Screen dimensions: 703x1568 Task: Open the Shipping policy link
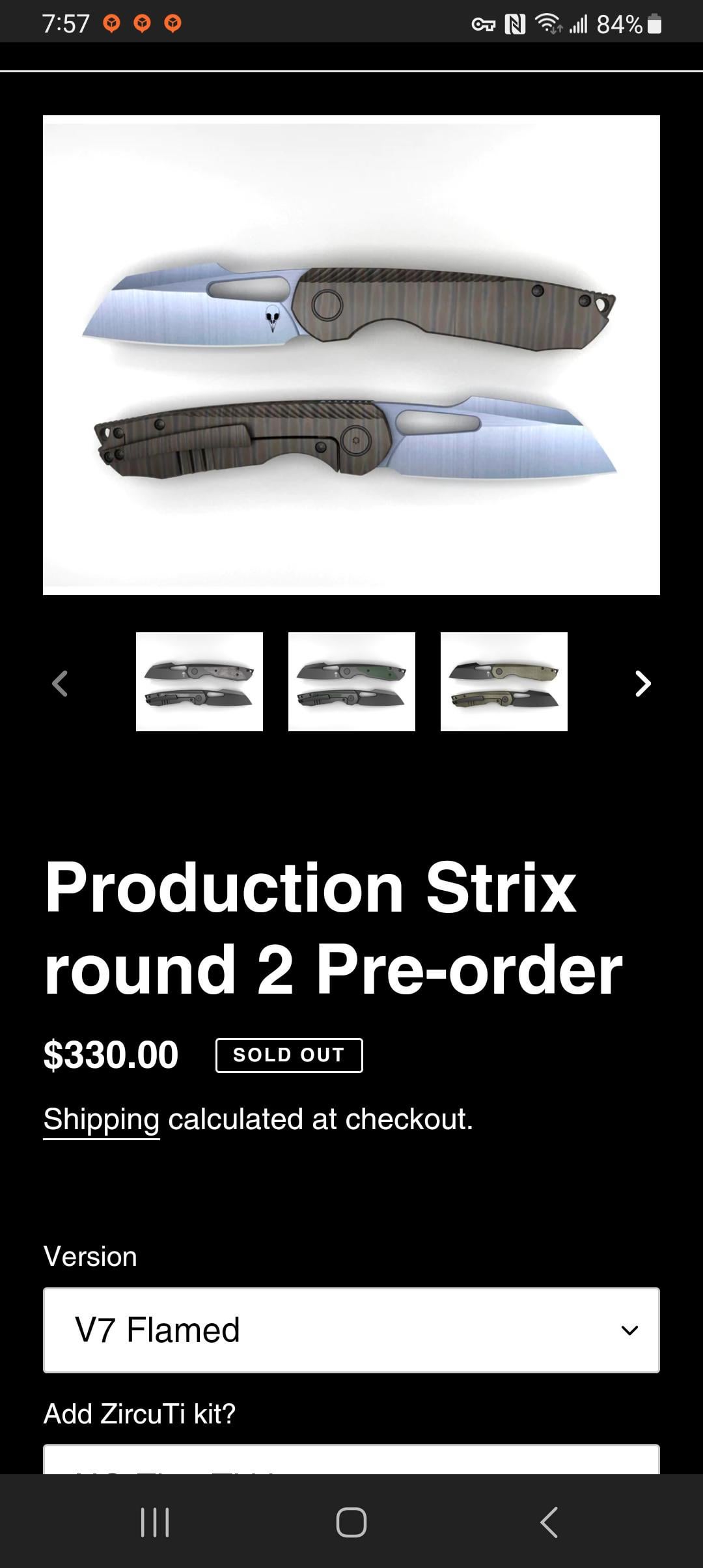[102, 1120]
